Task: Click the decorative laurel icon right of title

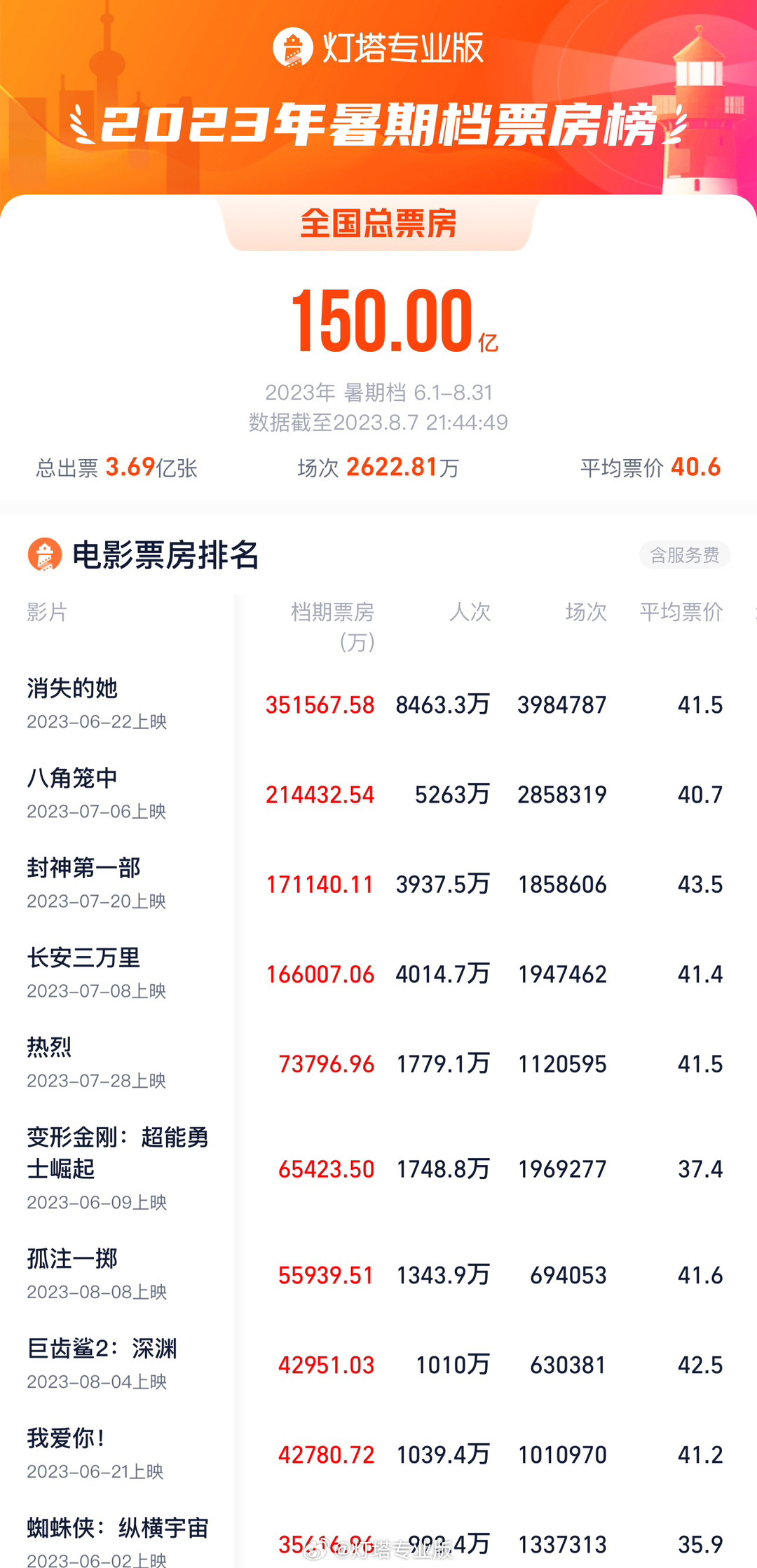Action: (677, 126)
